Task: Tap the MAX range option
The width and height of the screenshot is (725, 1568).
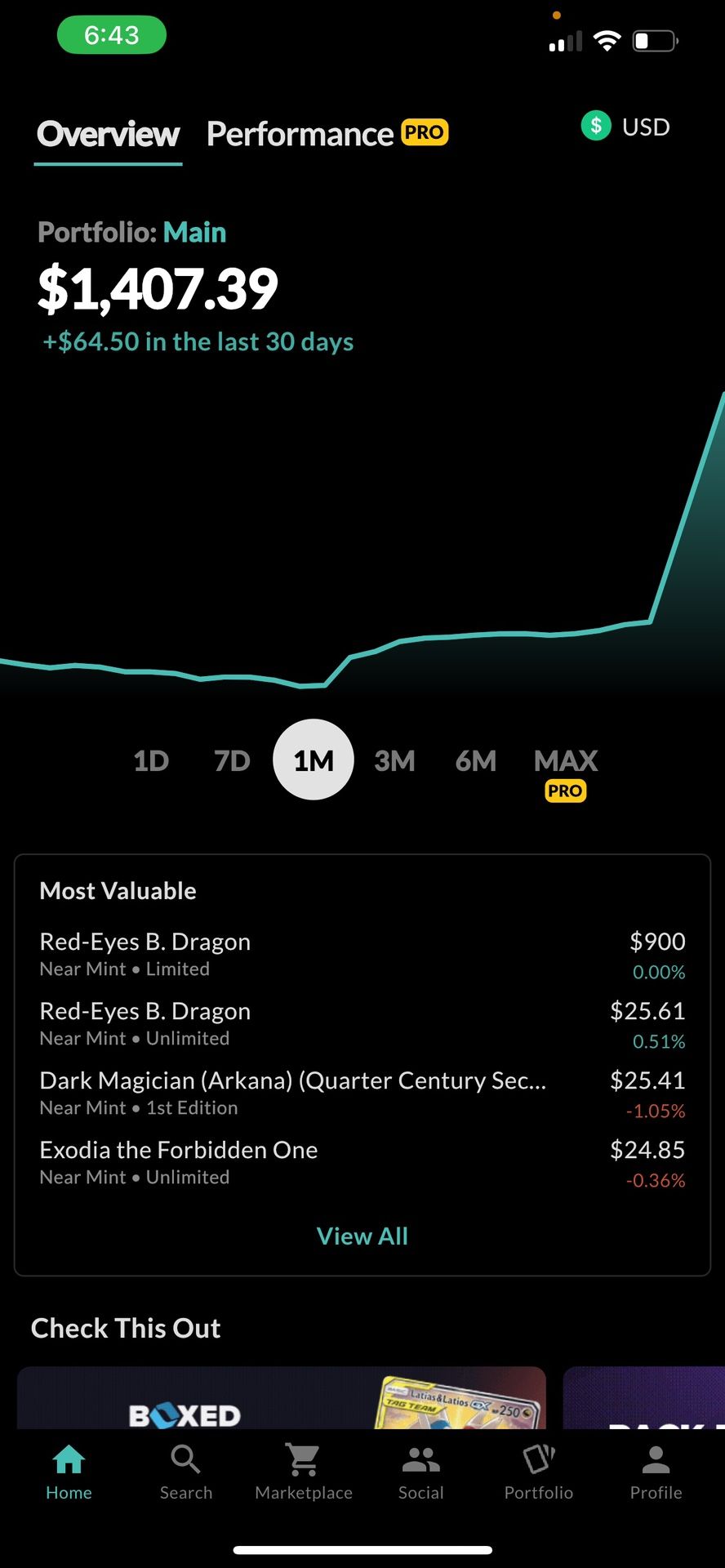Action: (x=565, y=761)
